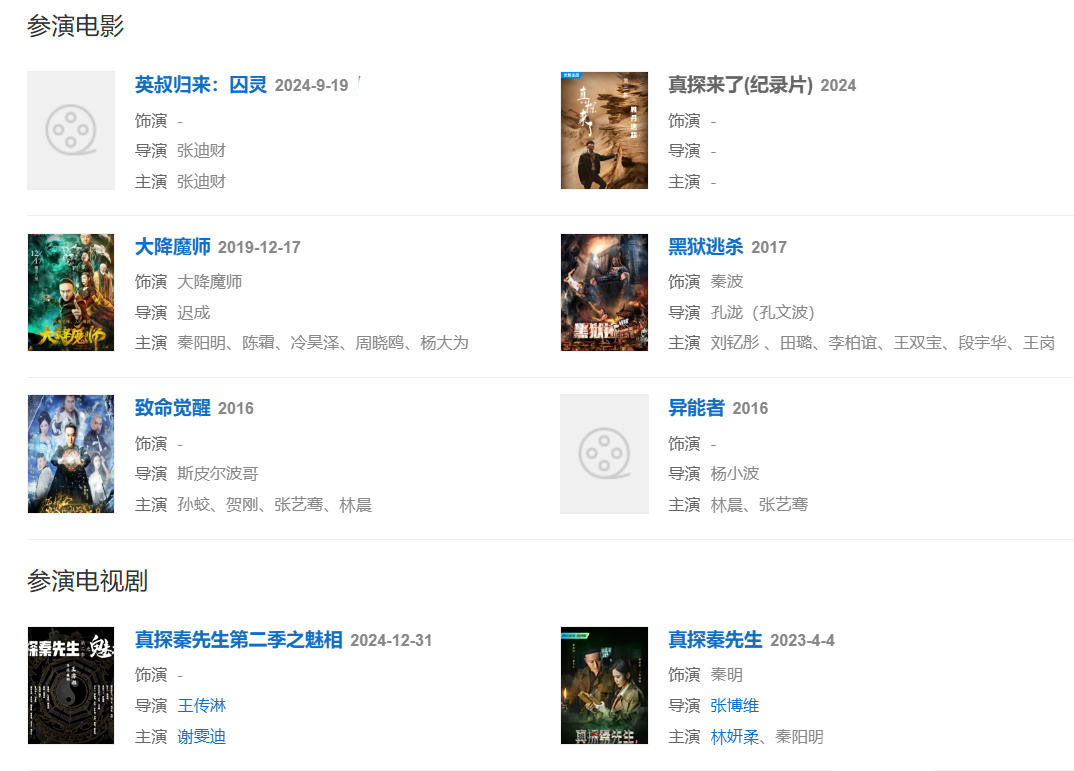This screenshot has height=771, width=1074.
Task: Open the movie 黑狱逃杀
Action: pyautogui.click(x=706, y=247)
